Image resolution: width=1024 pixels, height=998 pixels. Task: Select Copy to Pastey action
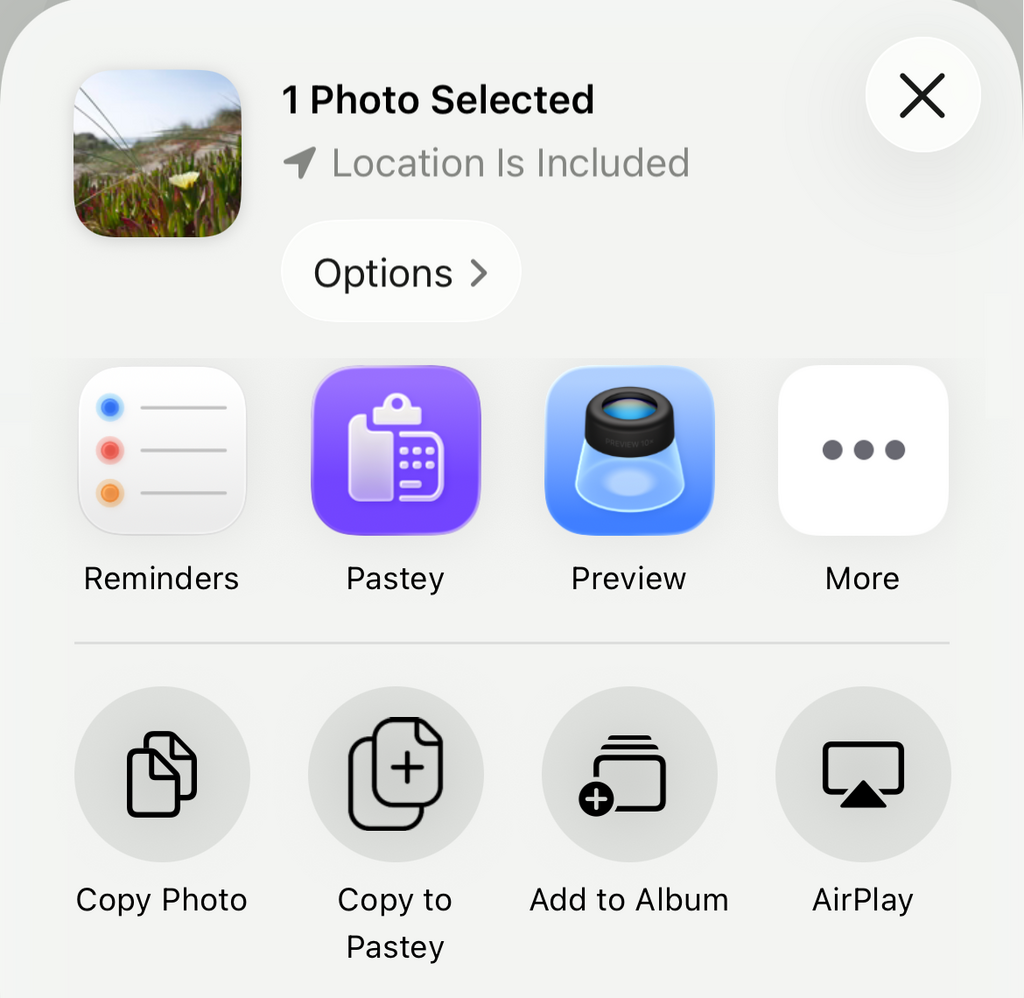(396, 774)
